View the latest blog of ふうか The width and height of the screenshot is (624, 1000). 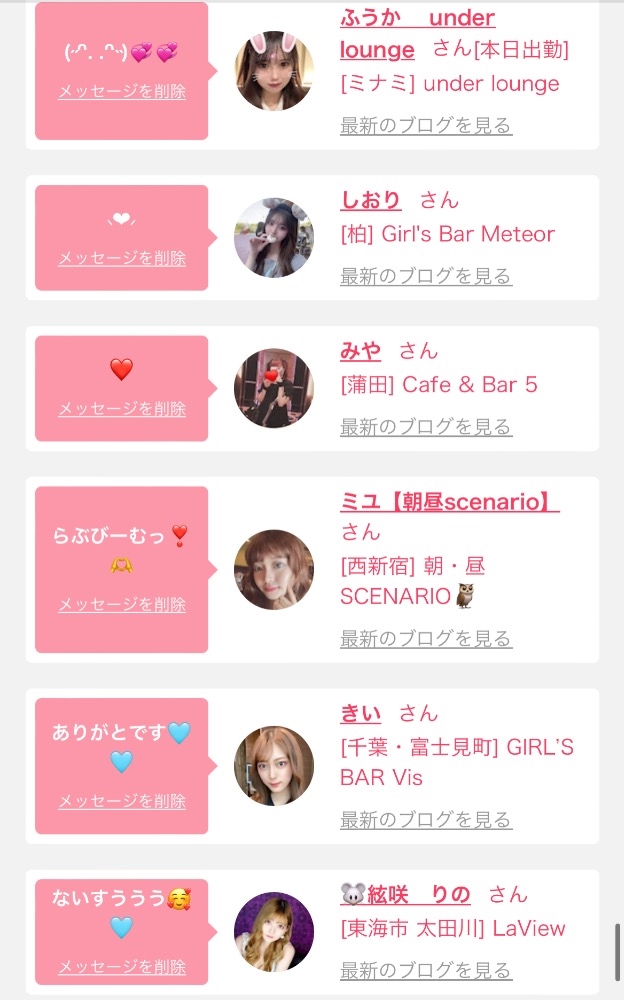click(x=426, y=125)
